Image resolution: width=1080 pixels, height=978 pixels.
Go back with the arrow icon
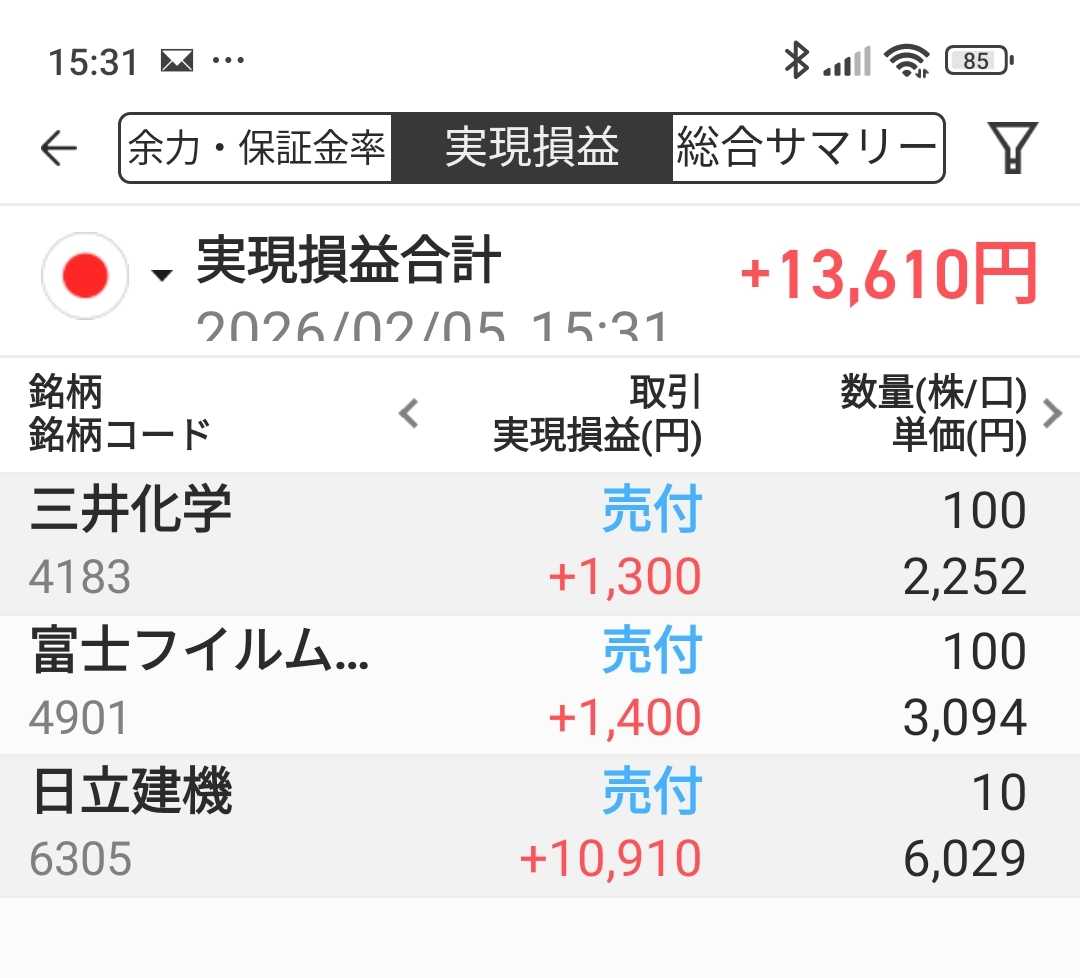pos(58,149)
